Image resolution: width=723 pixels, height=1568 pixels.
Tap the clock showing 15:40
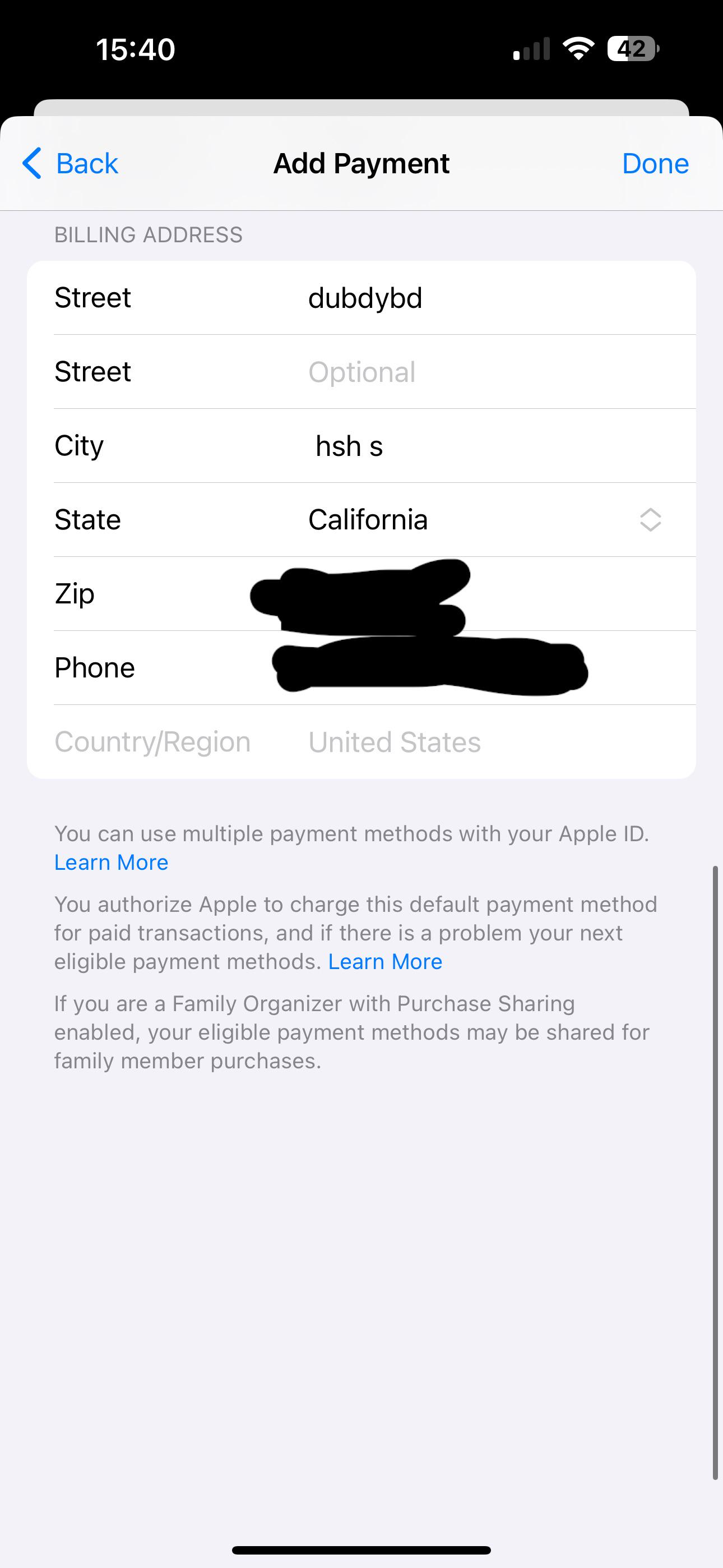pyautogui.click(x=135, y=49)
